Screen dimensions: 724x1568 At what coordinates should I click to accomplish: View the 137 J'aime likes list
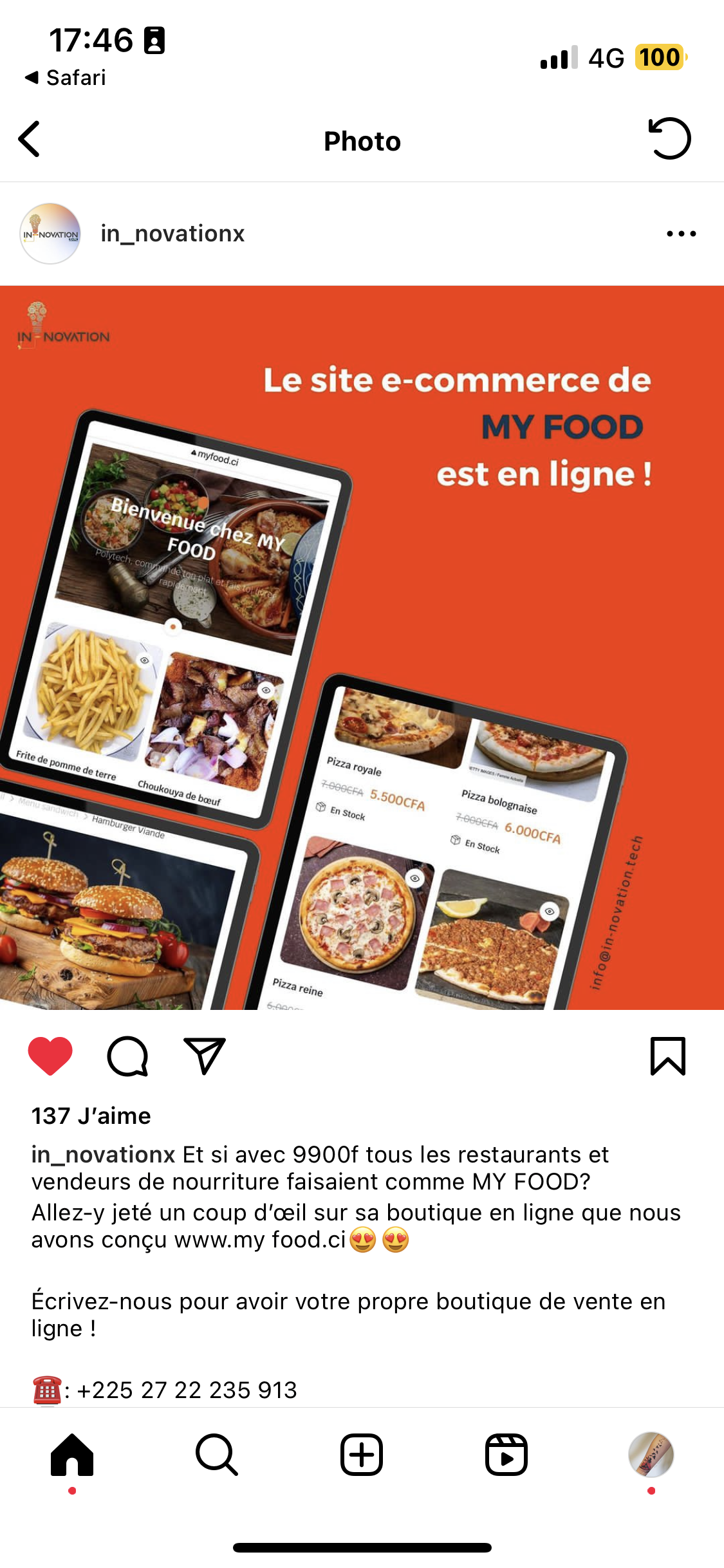tap(91, 1116)
